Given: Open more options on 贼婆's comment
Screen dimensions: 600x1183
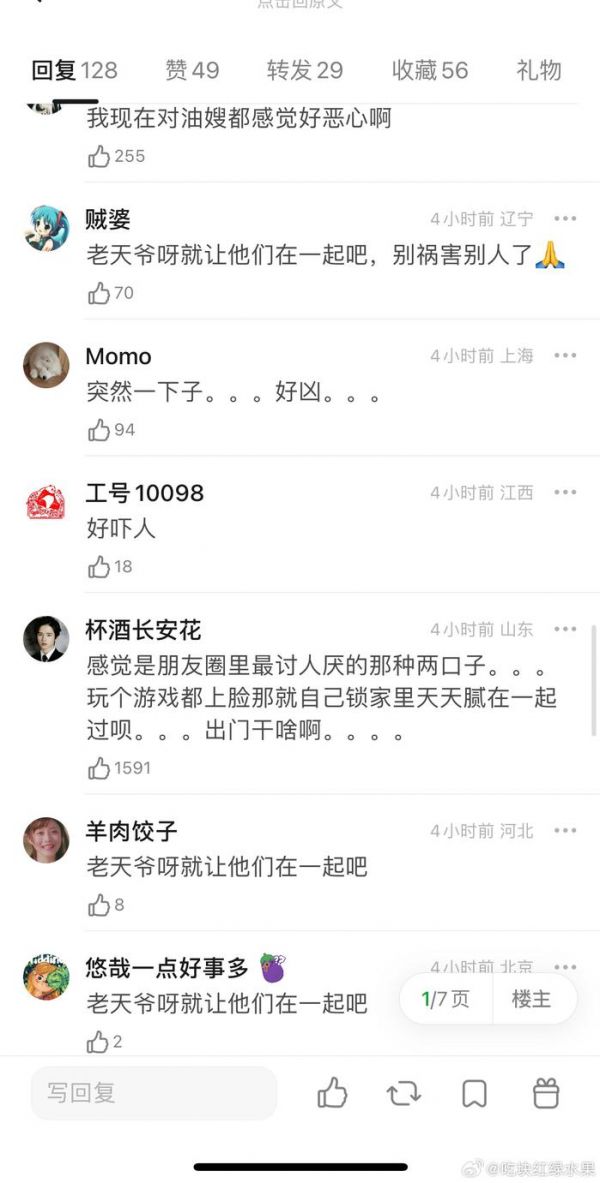Looking at the screenshot, I should (x=565, y=218).
